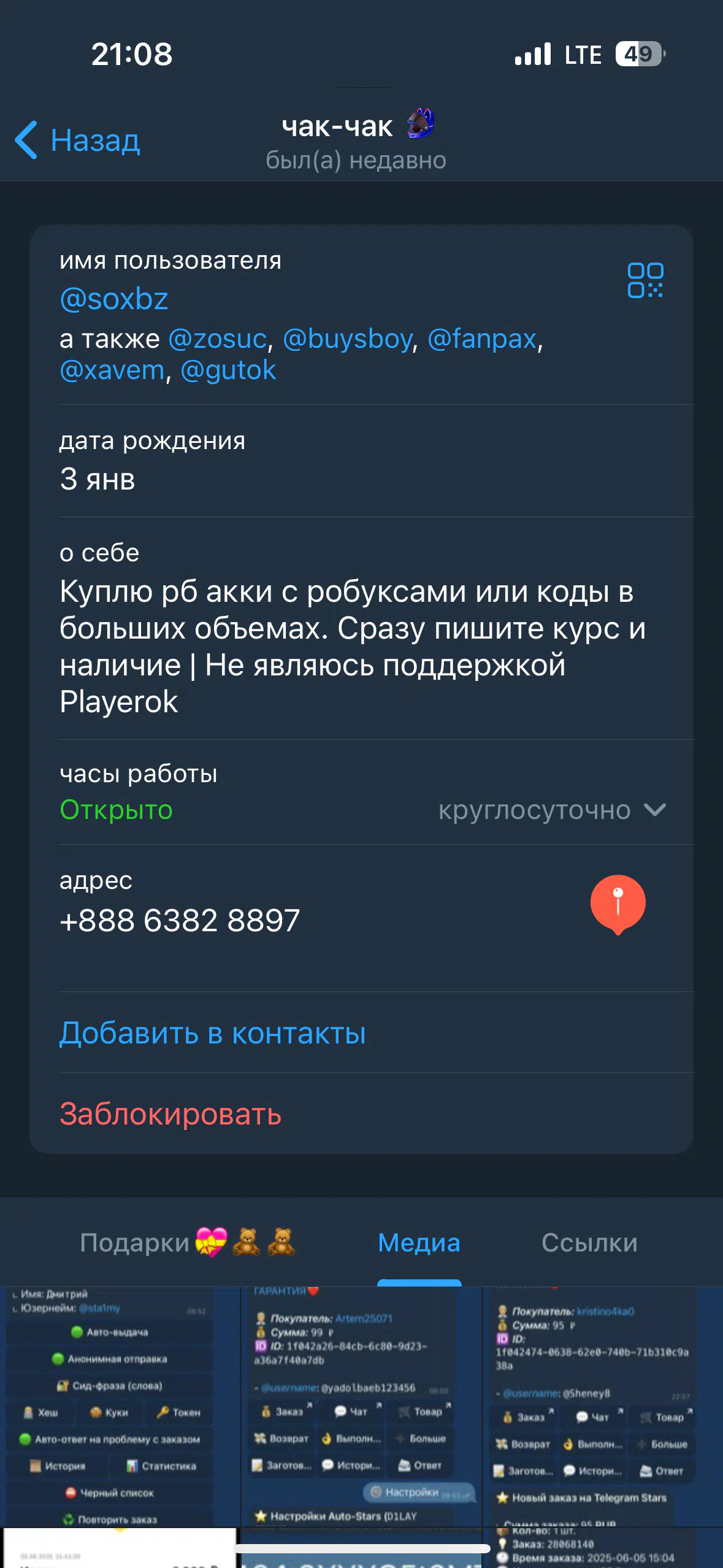Image resolution: width=723 pixels, height=1568 pixels.
Task: Open the @buysboy username link
Action: (348, 339)
